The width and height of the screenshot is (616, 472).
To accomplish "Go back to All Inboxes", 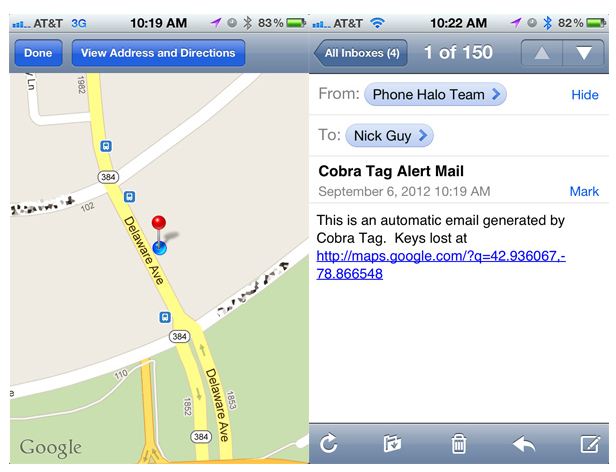I will click(361, 53).
